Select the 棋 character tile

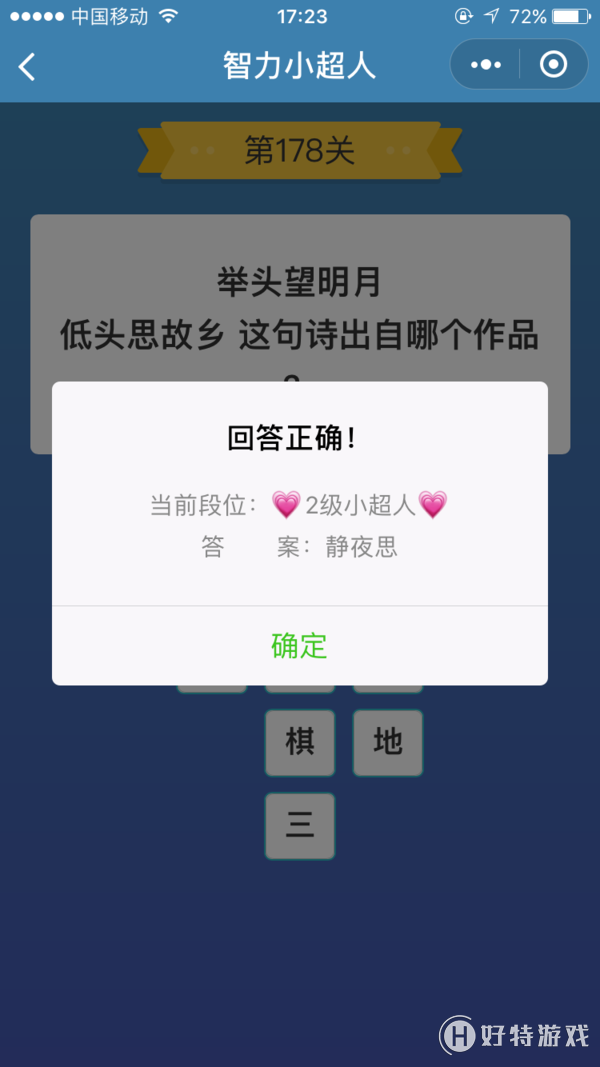[x=300, y=742]
